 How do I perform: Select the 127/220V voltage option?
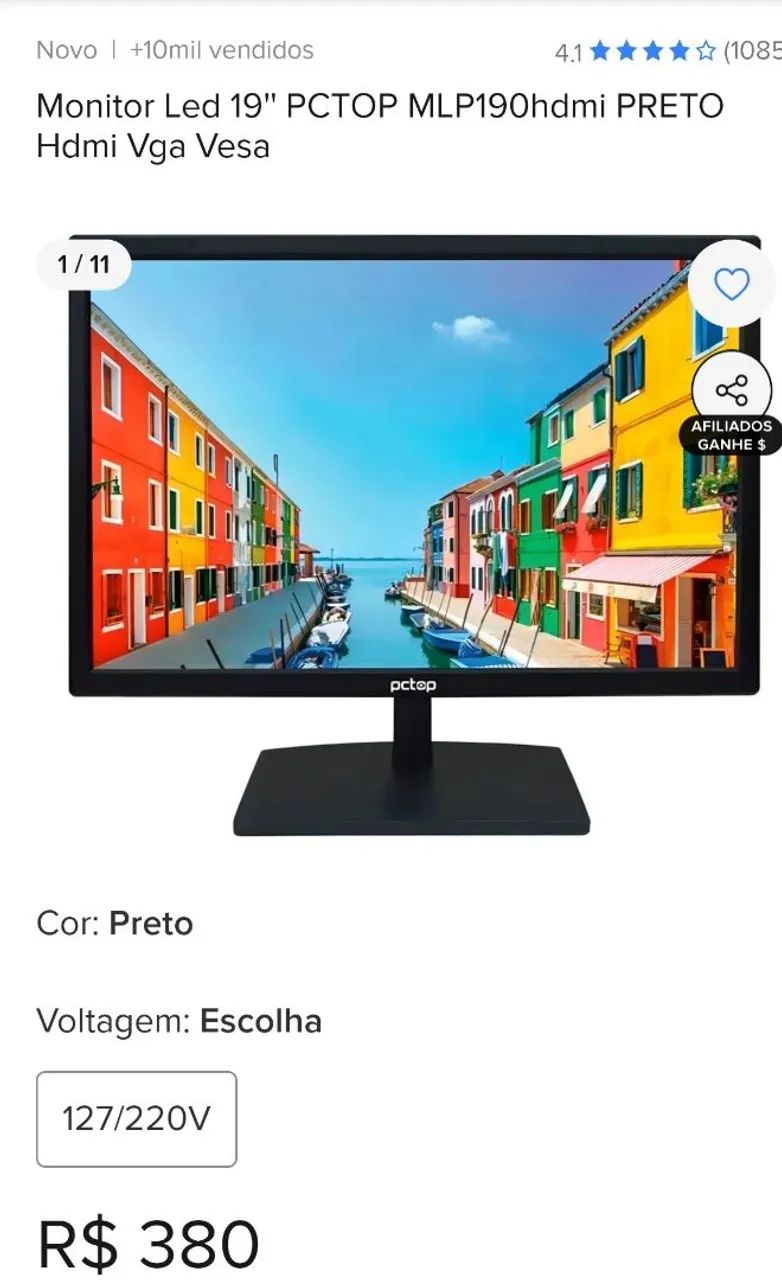pyautogui.click(x=137, y=1118)
